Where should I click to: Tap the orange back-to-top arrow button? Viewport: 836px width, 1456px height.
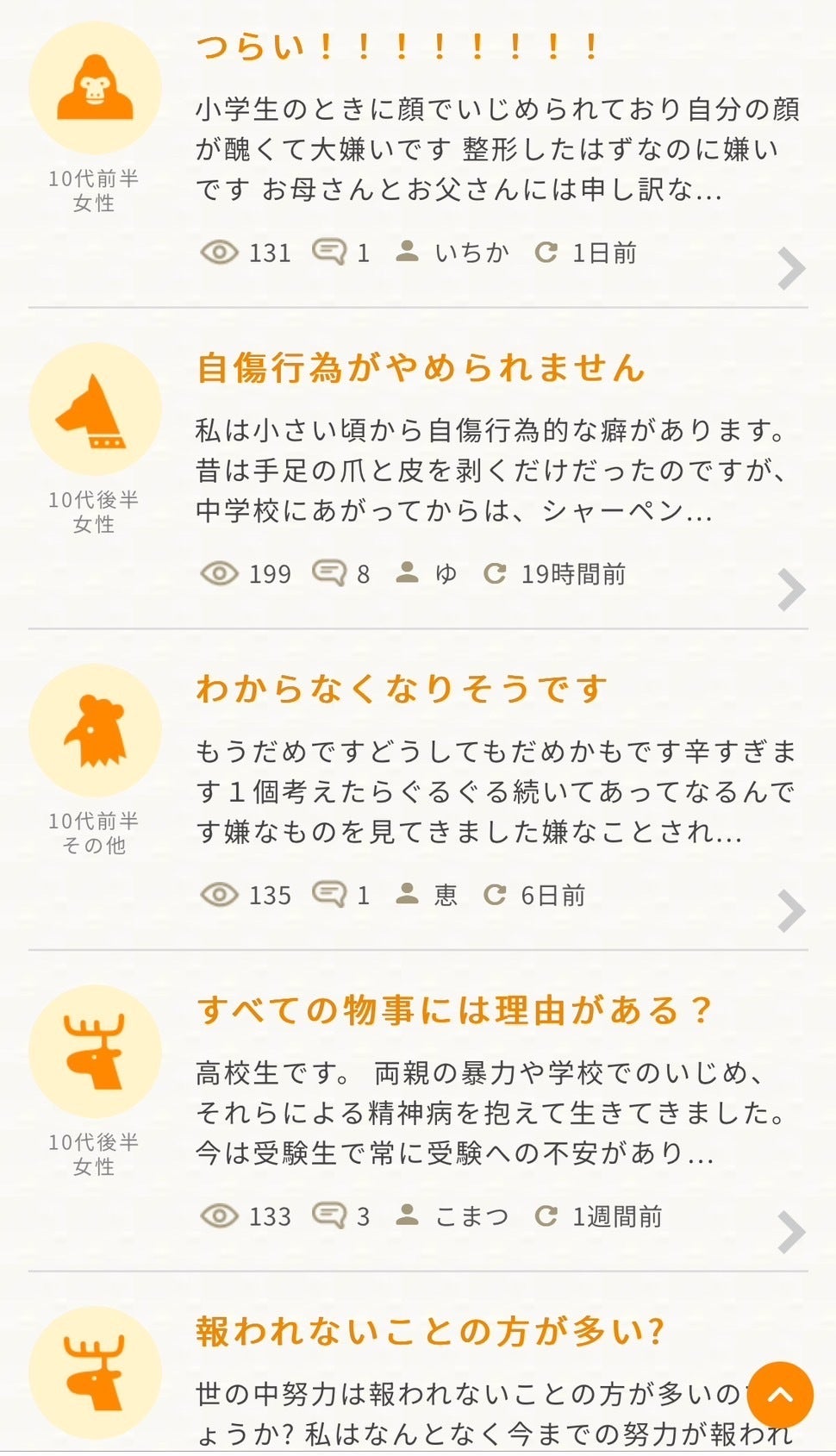click(780, 1394)
